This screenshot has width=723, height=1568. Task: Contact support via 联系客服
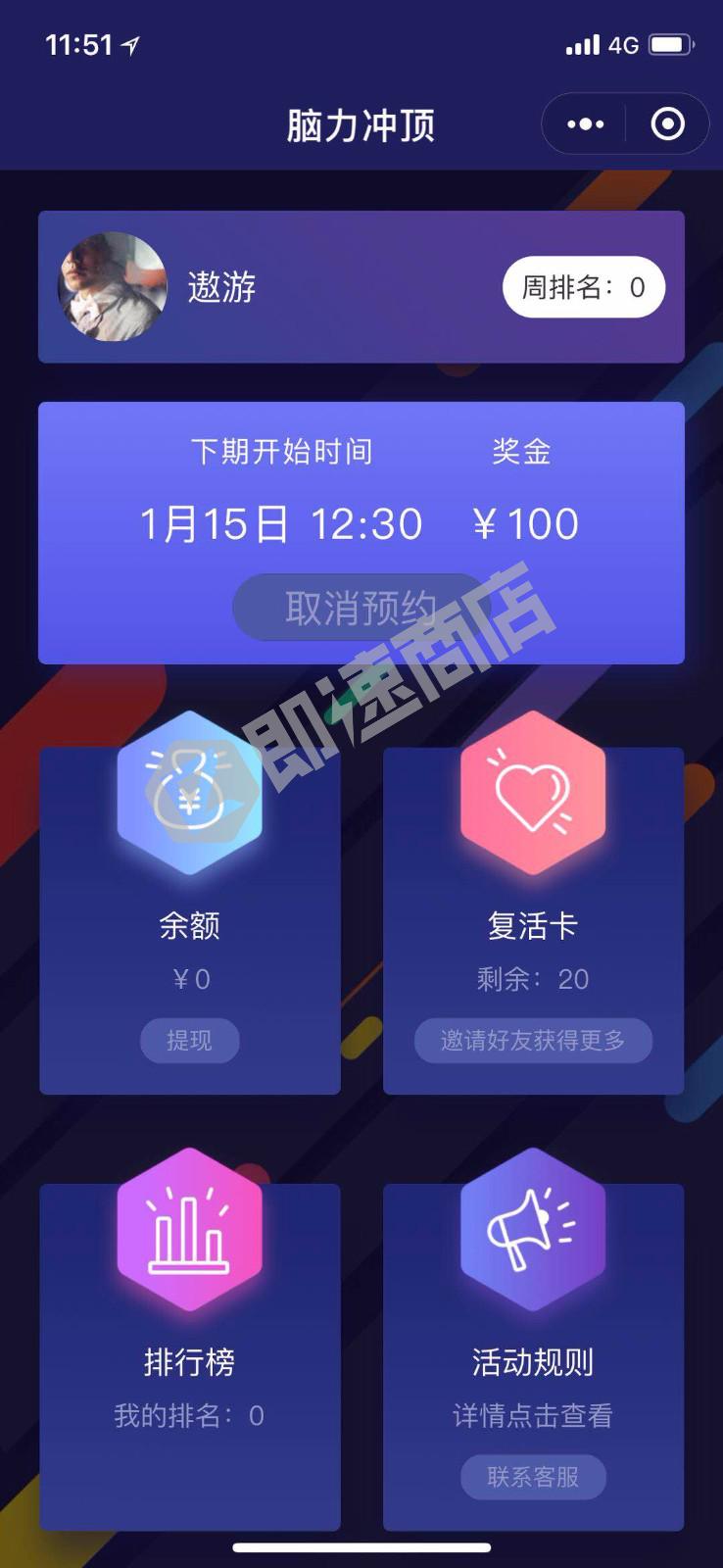533,1477
